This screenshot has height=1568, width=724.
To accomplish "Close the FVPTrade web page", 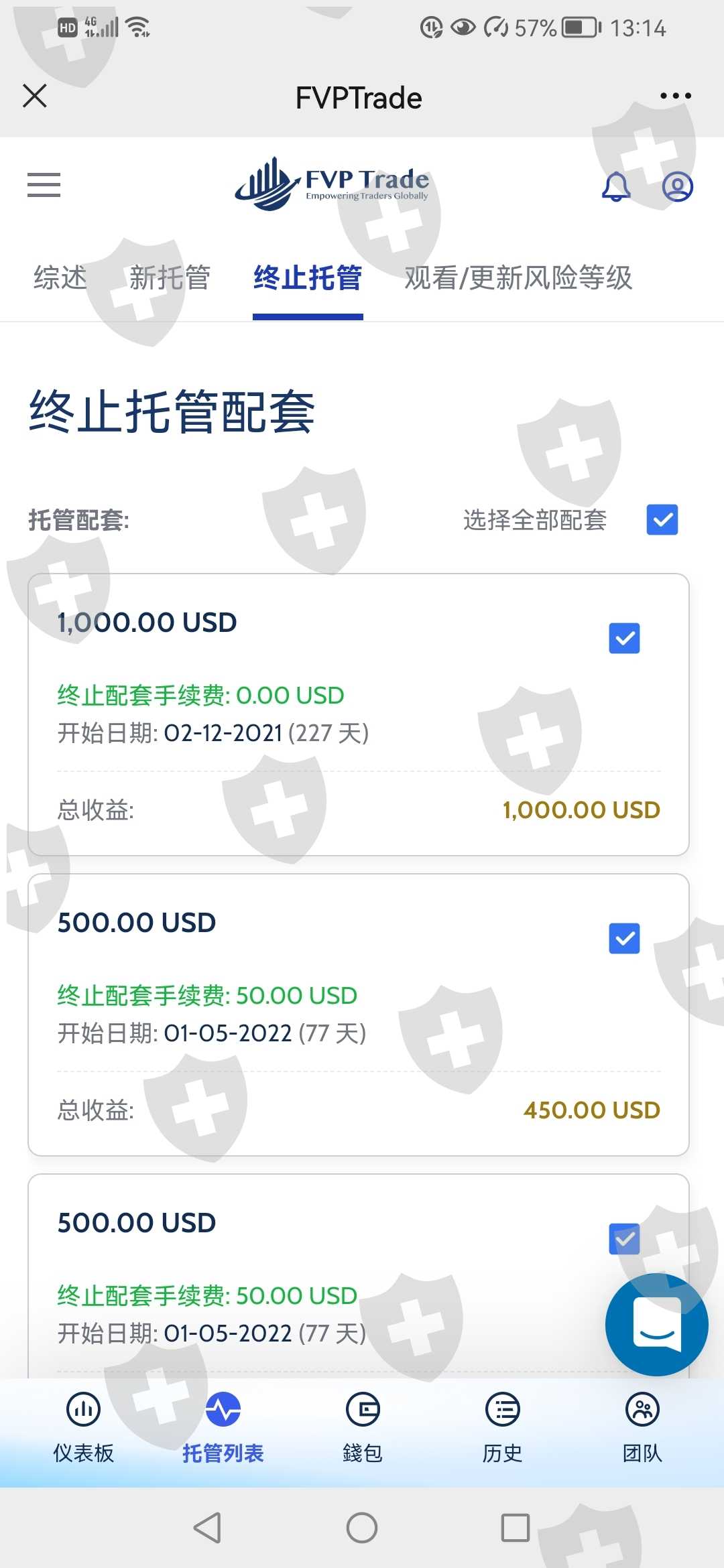I will (x=35, y=96).
